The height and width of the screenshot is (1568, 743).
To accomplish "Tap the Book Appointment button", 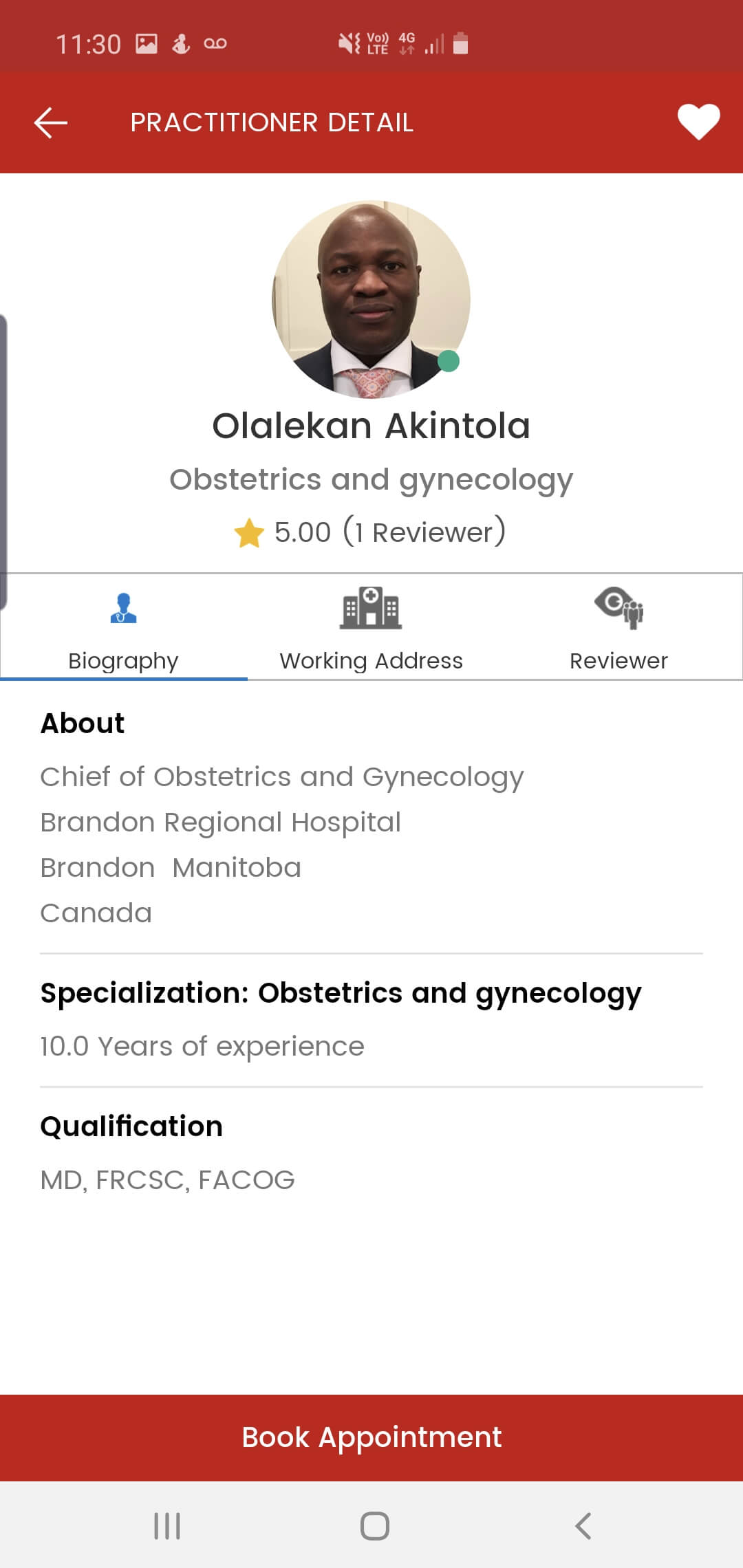I will point(371,1437).
